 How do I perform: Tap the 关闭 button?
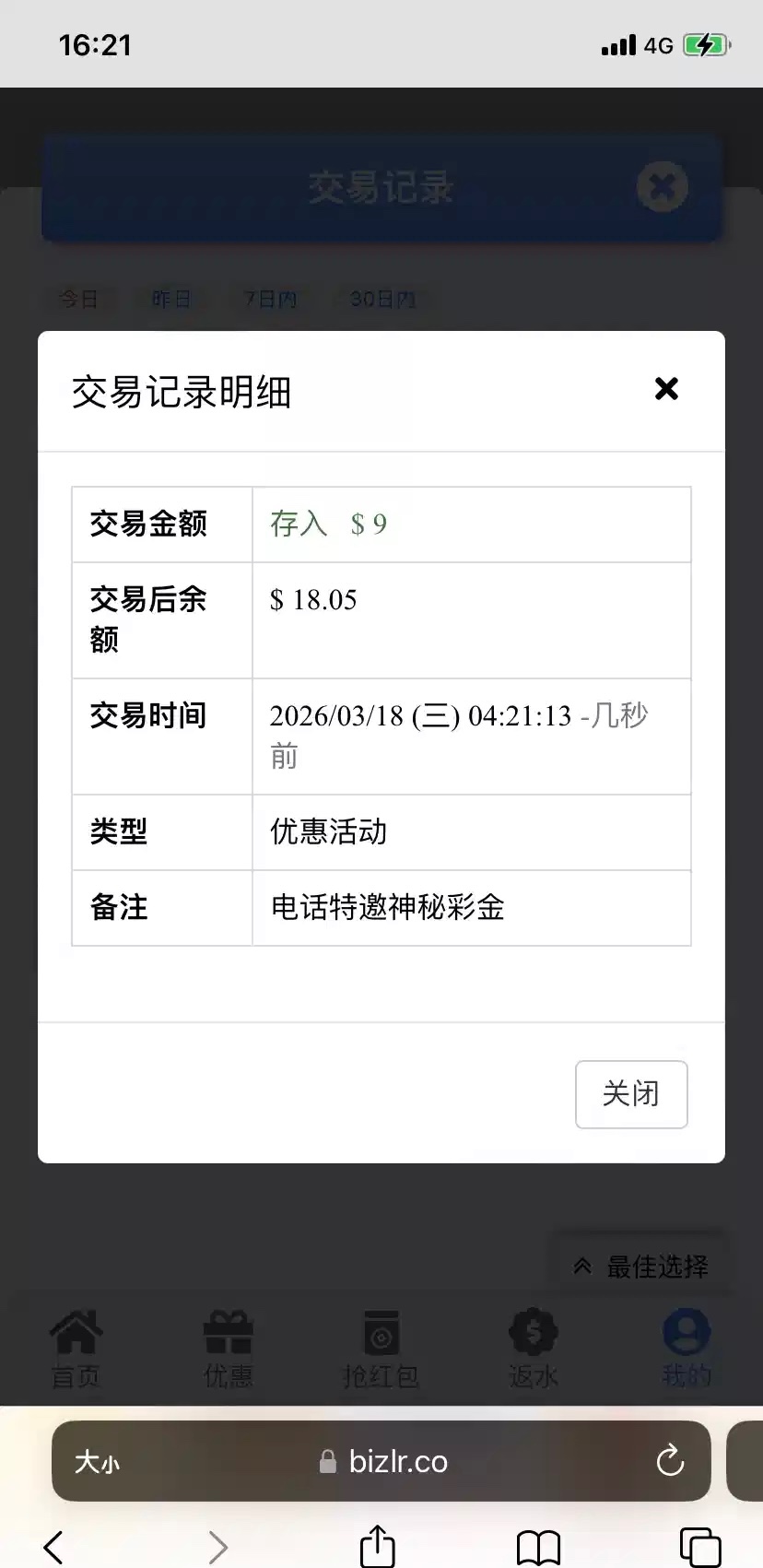tap(631, 1094)
